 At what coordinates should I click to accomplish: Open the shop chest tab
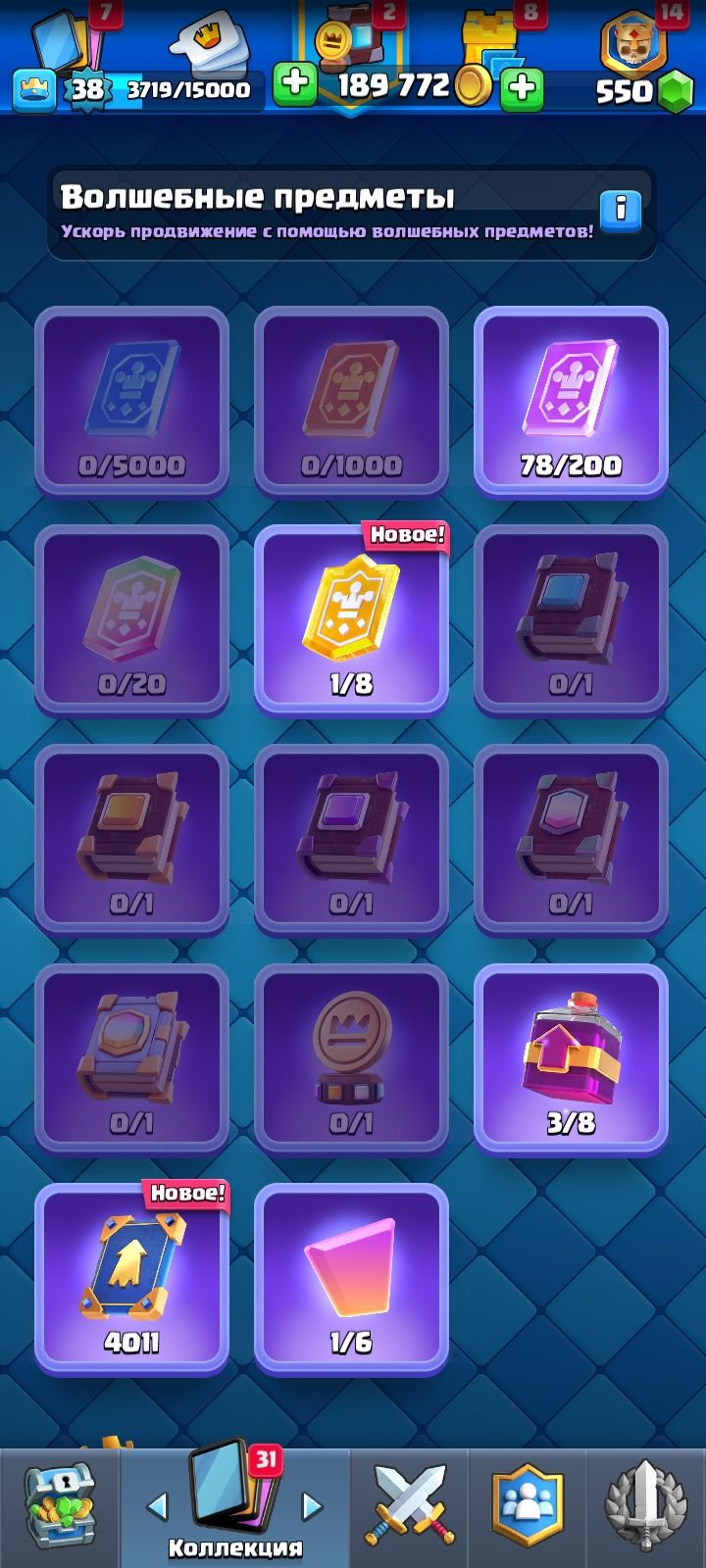(x=59, y=1506)
